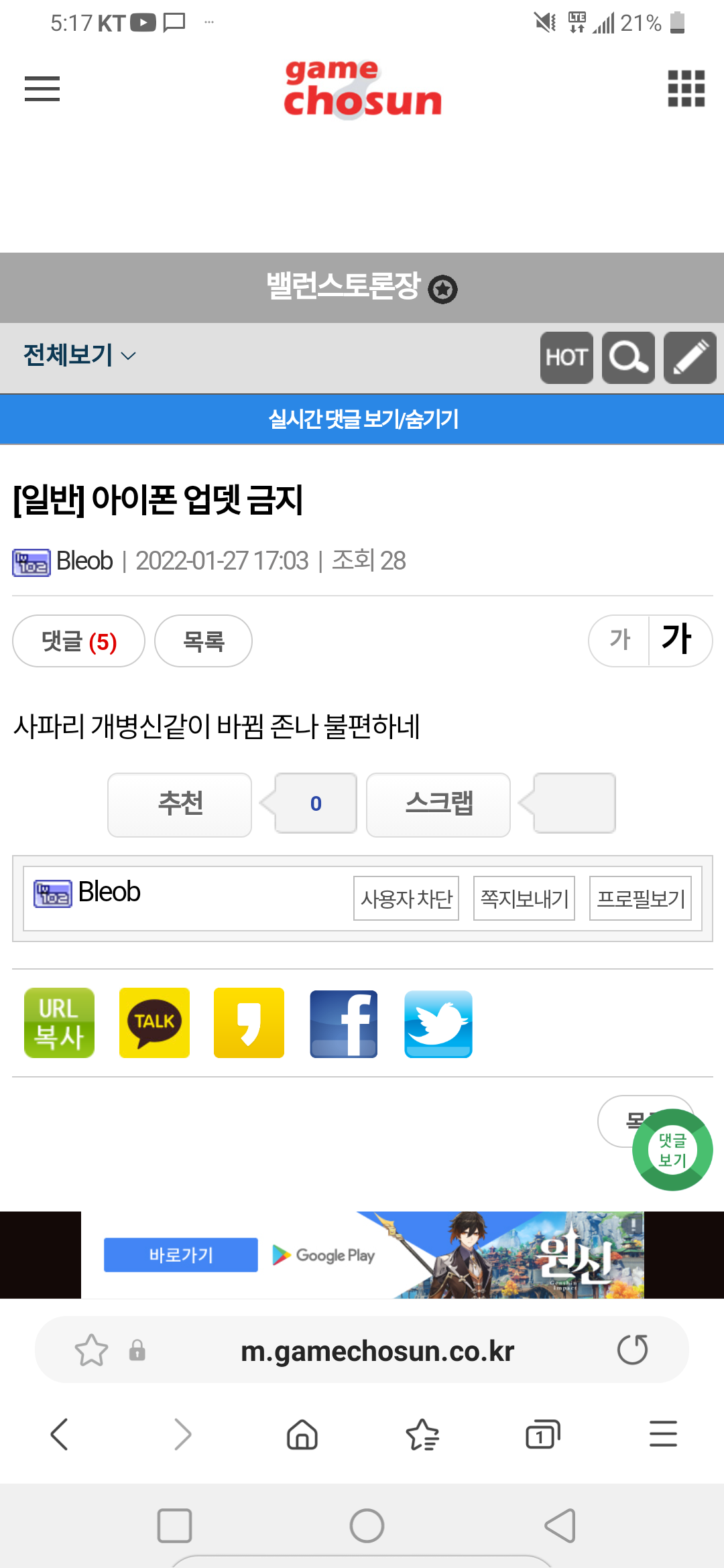Open the hamburger menu
The image size is (724, 1568).
click(x=42, y=88)
